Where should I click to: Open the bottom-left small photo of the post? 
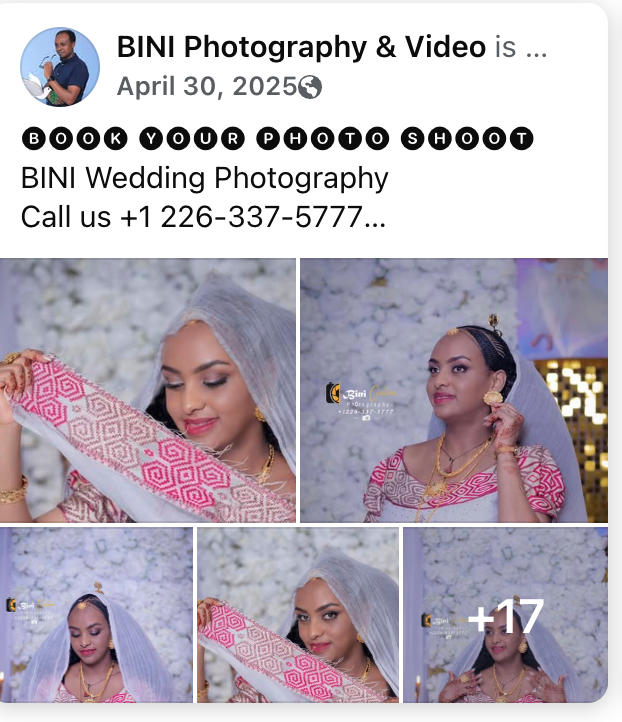(x=96, y=614)
